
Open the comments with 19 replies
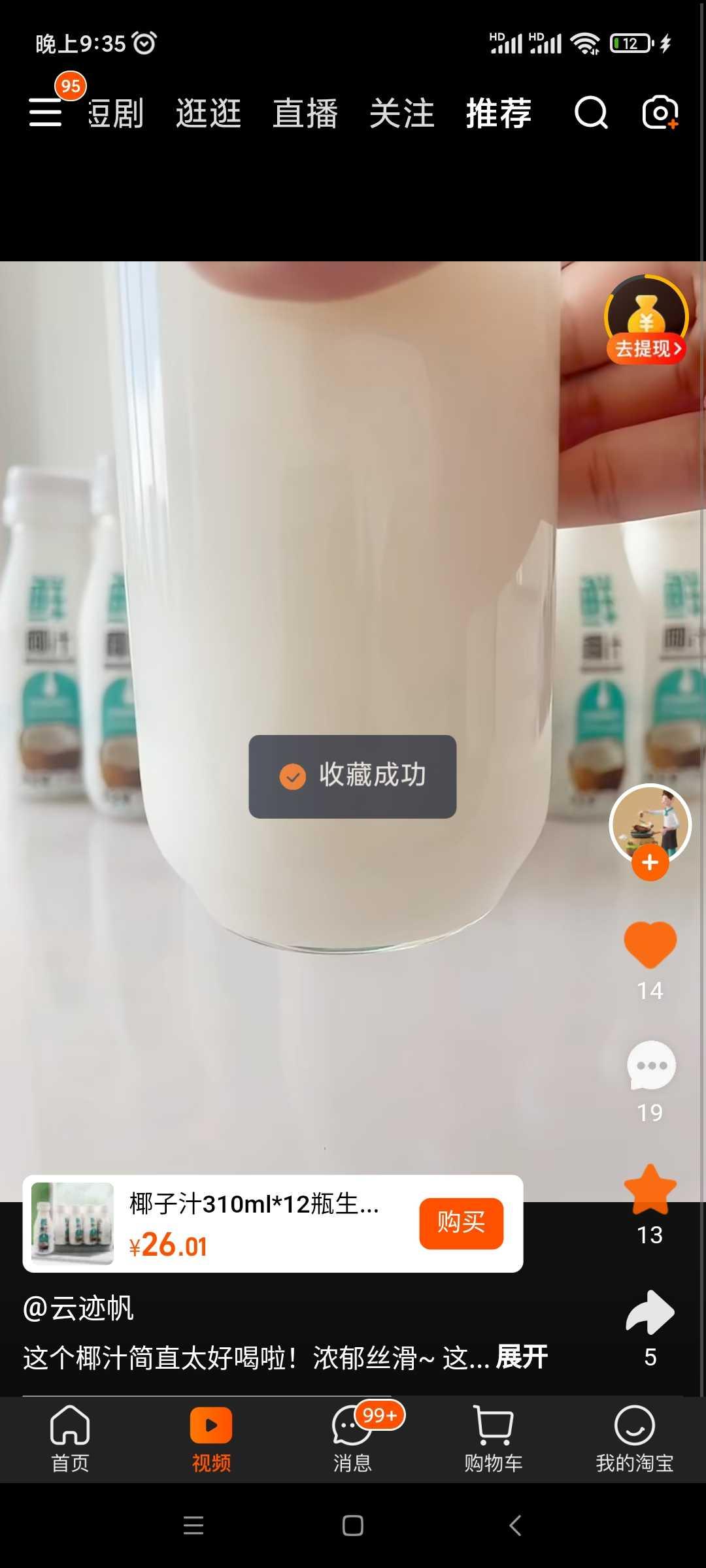650,1065
